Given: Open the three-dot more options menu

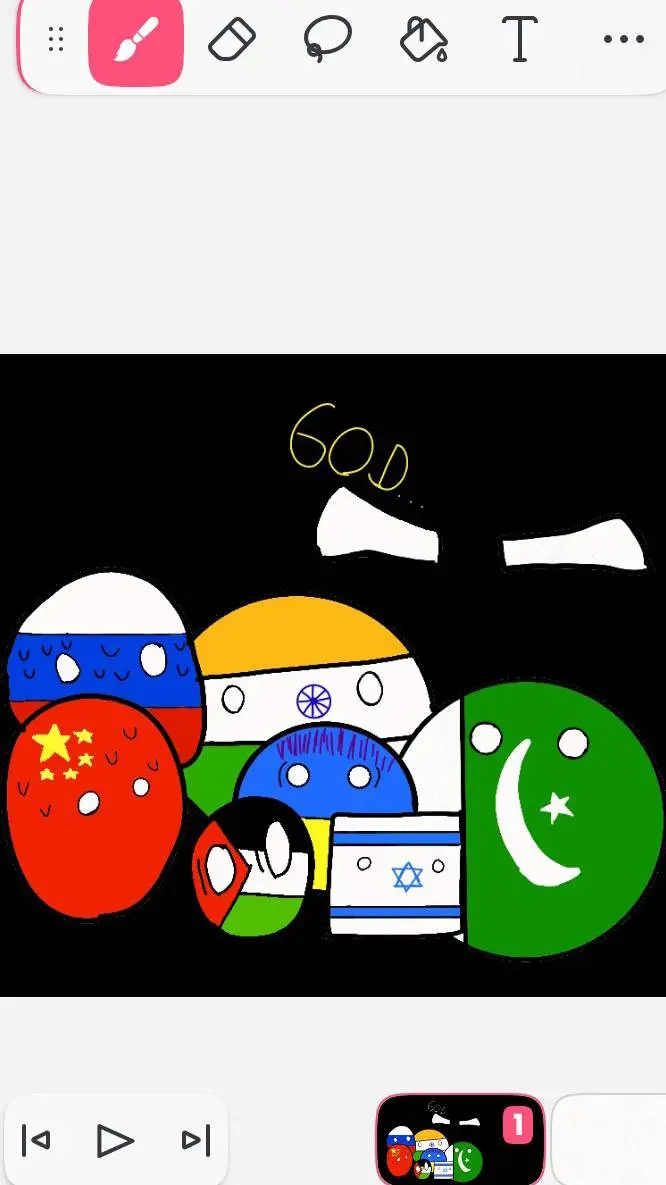Looking at the screenshot, I should tap(623, 41).
